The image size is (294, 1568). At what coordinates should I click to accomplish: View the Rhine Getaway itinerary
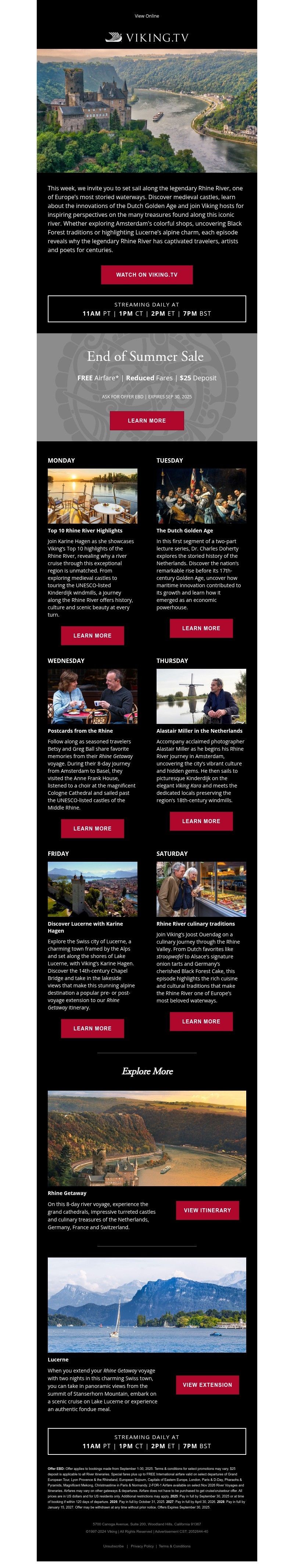coord(207,1211)
